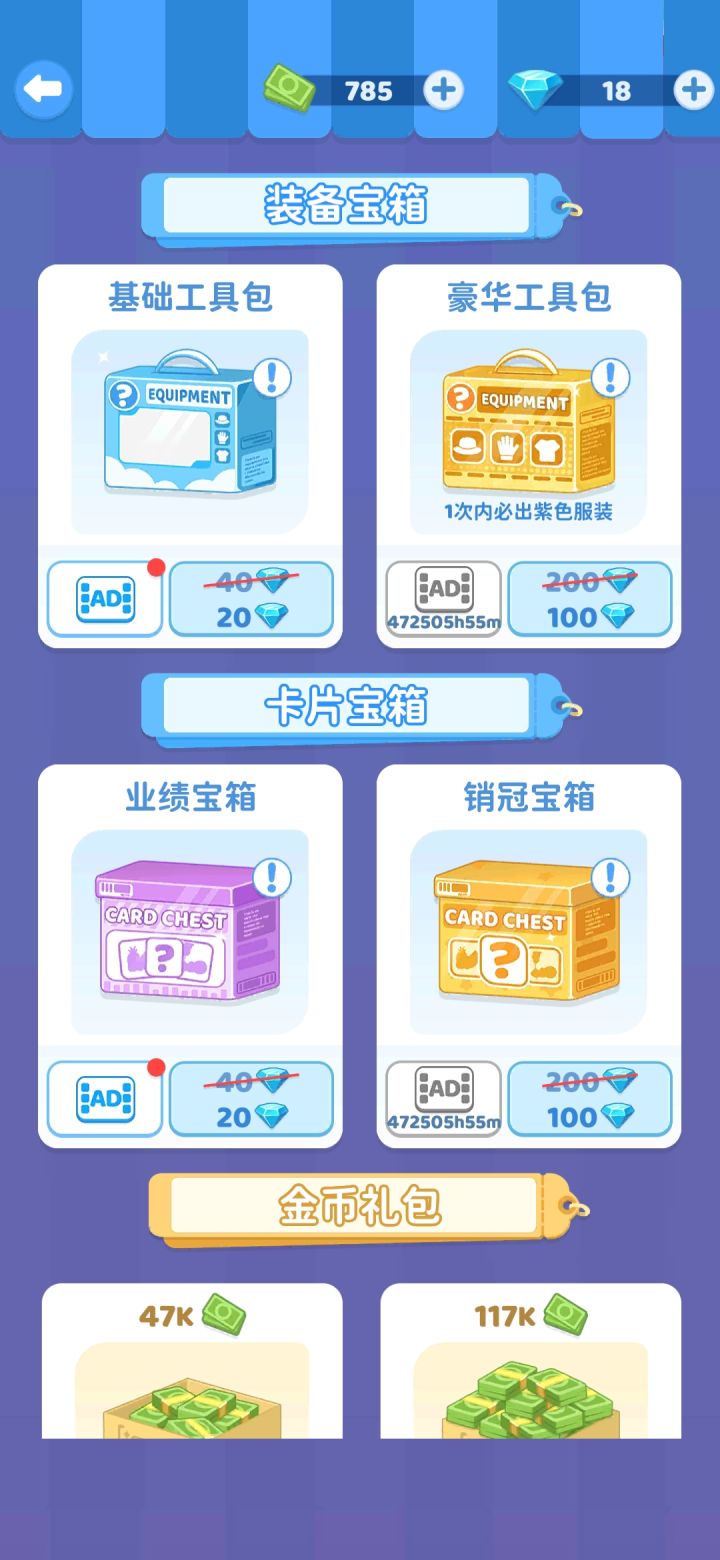Tap the 47K gold coin pack
This screenshot has height=1560, width=720.
tap(190, 1380)
